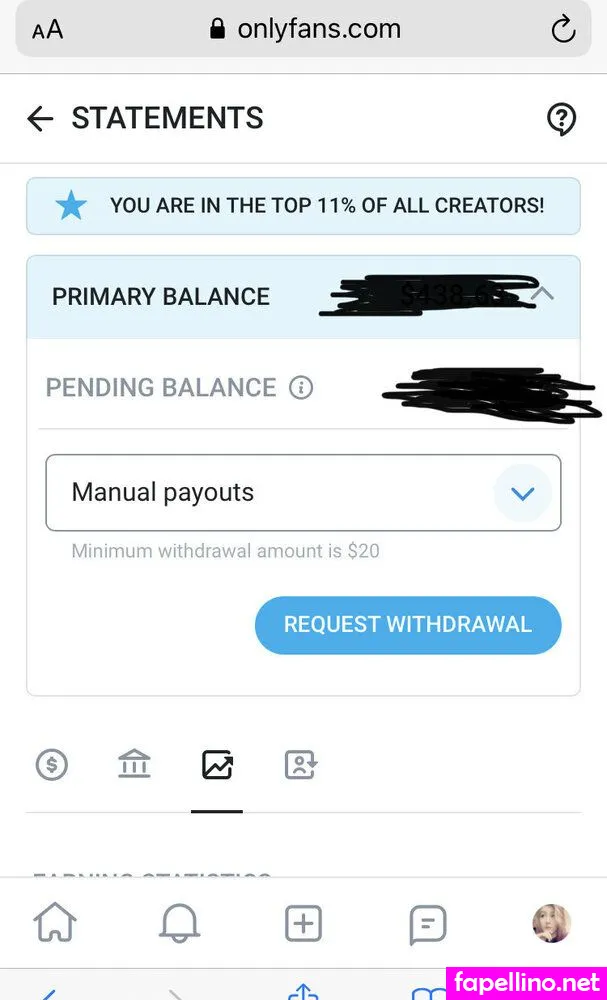
Task: Open the help question mark icon
Action: click(x=562, y=119)
